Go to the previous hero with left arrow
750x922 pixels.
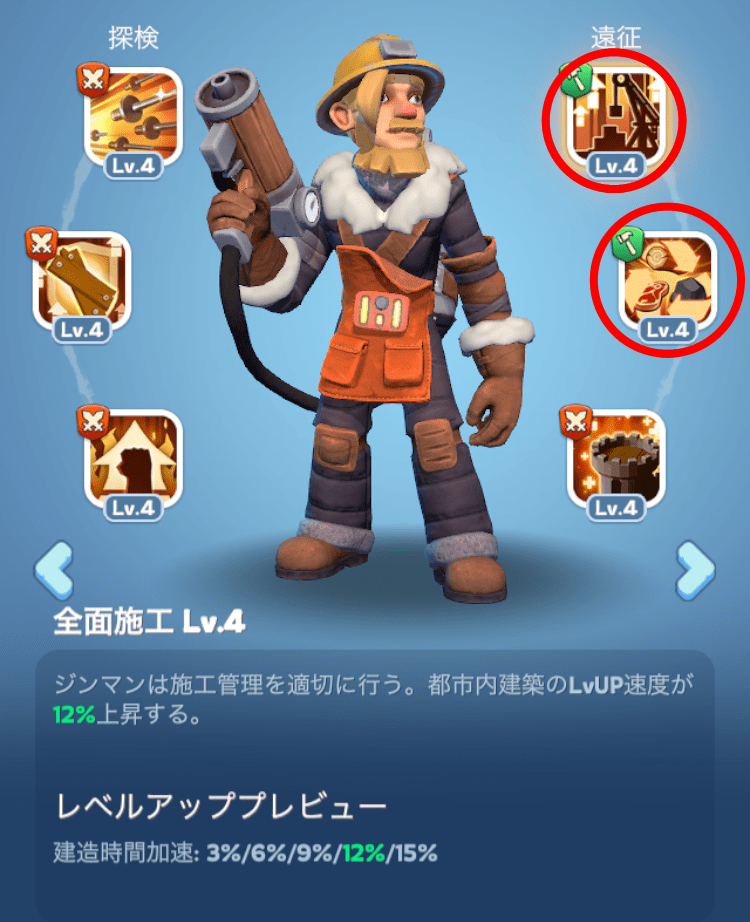[53, 570]
